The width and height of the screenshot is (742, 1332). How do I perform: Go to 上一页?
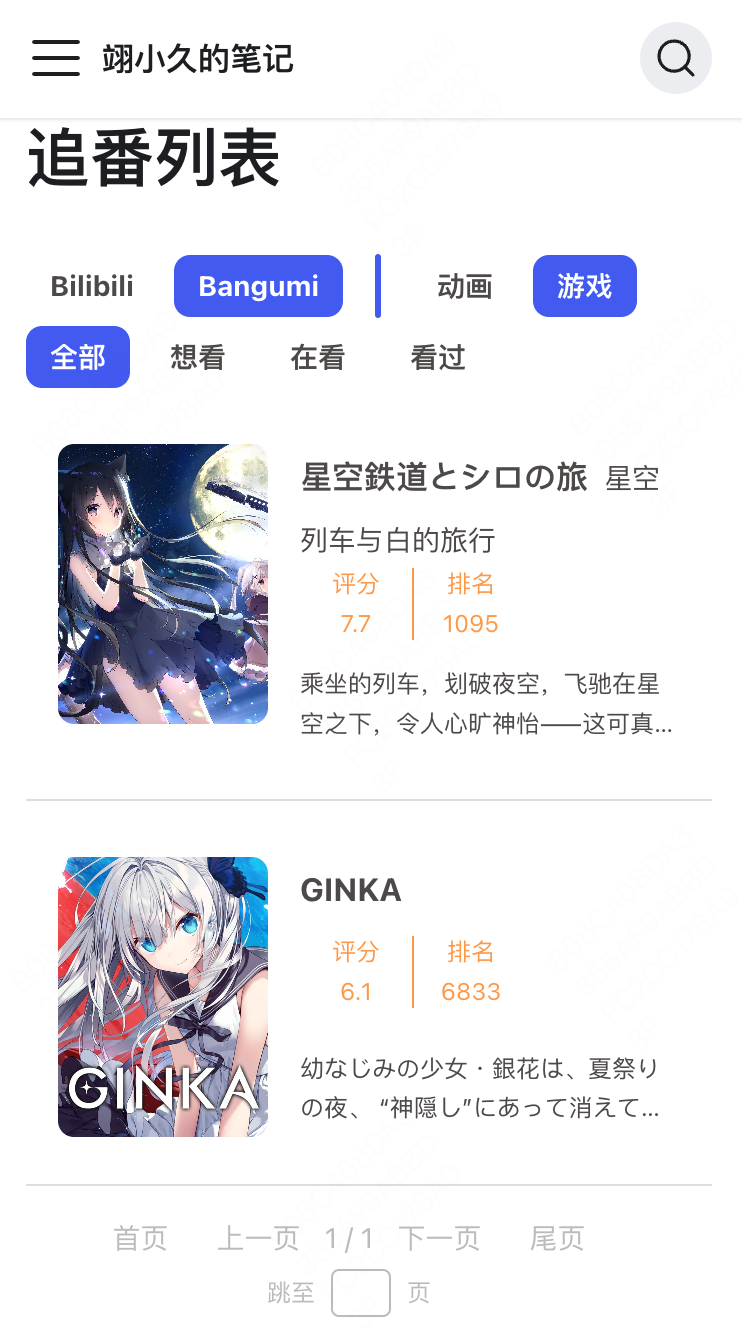[x=258, y=1239]
